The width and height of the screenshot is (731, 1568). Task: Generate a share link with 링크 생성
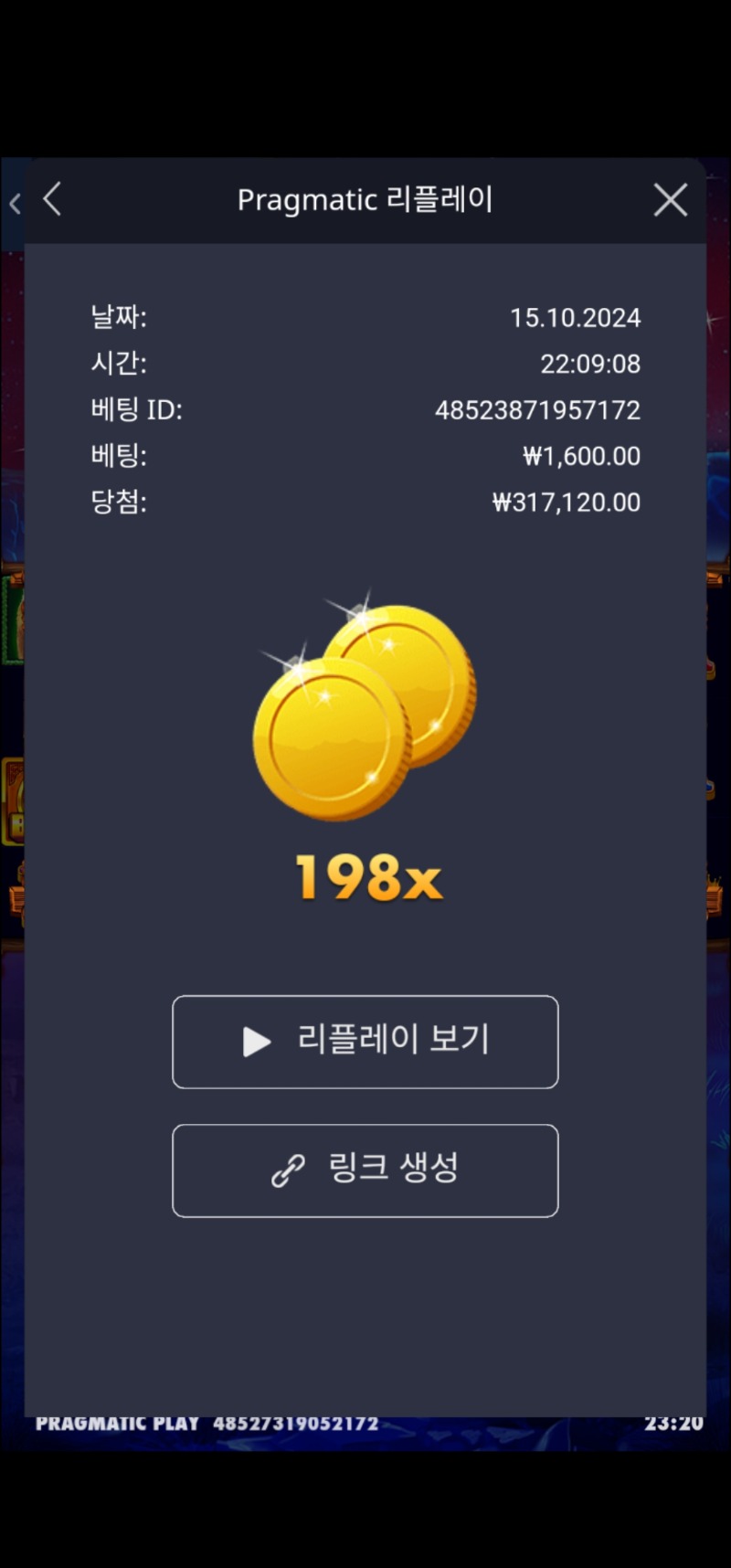(x=365, y=1171)
